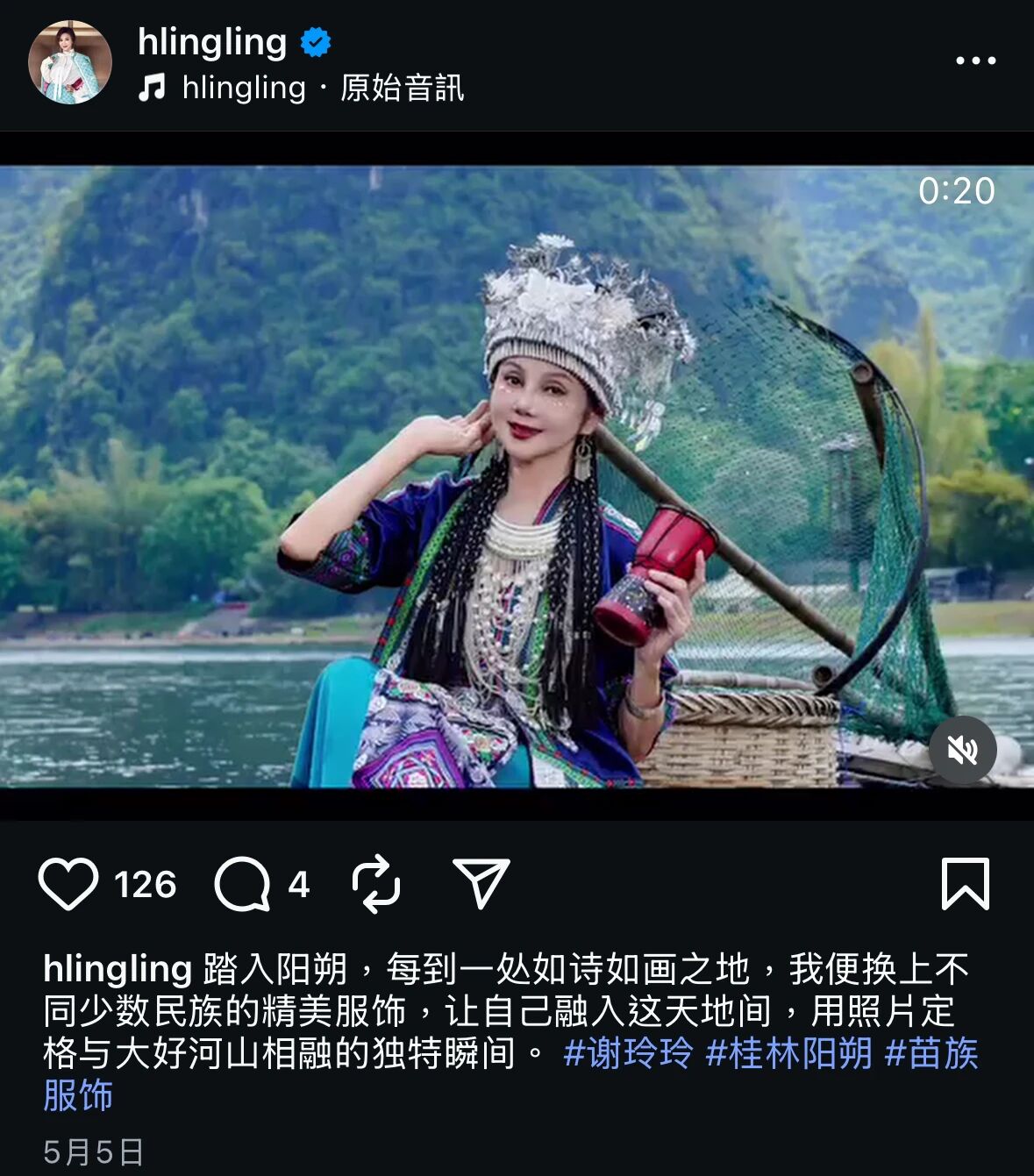Open the #桂林阳朔 hashtag

788,1053
